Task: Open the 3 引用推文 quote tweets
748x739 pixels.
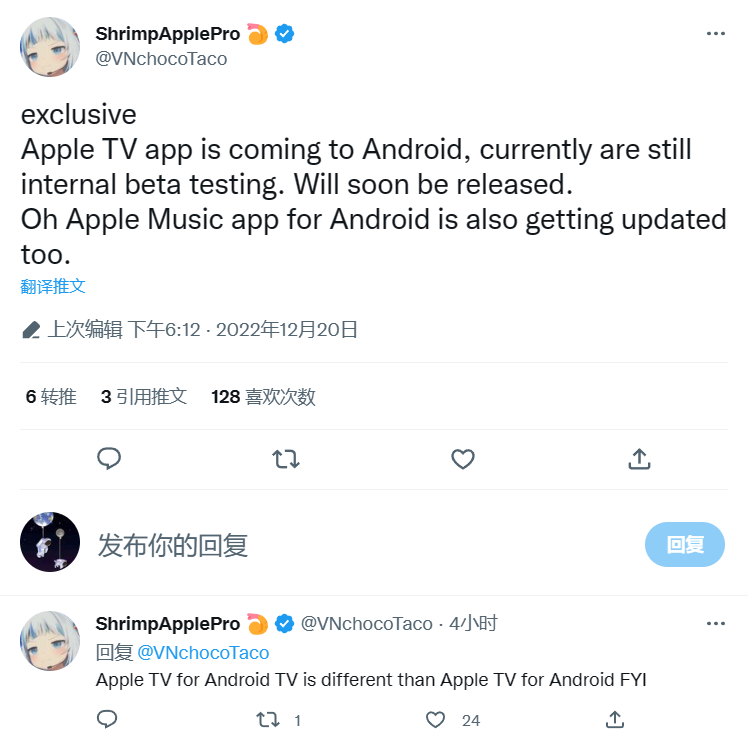Action: 144,397
